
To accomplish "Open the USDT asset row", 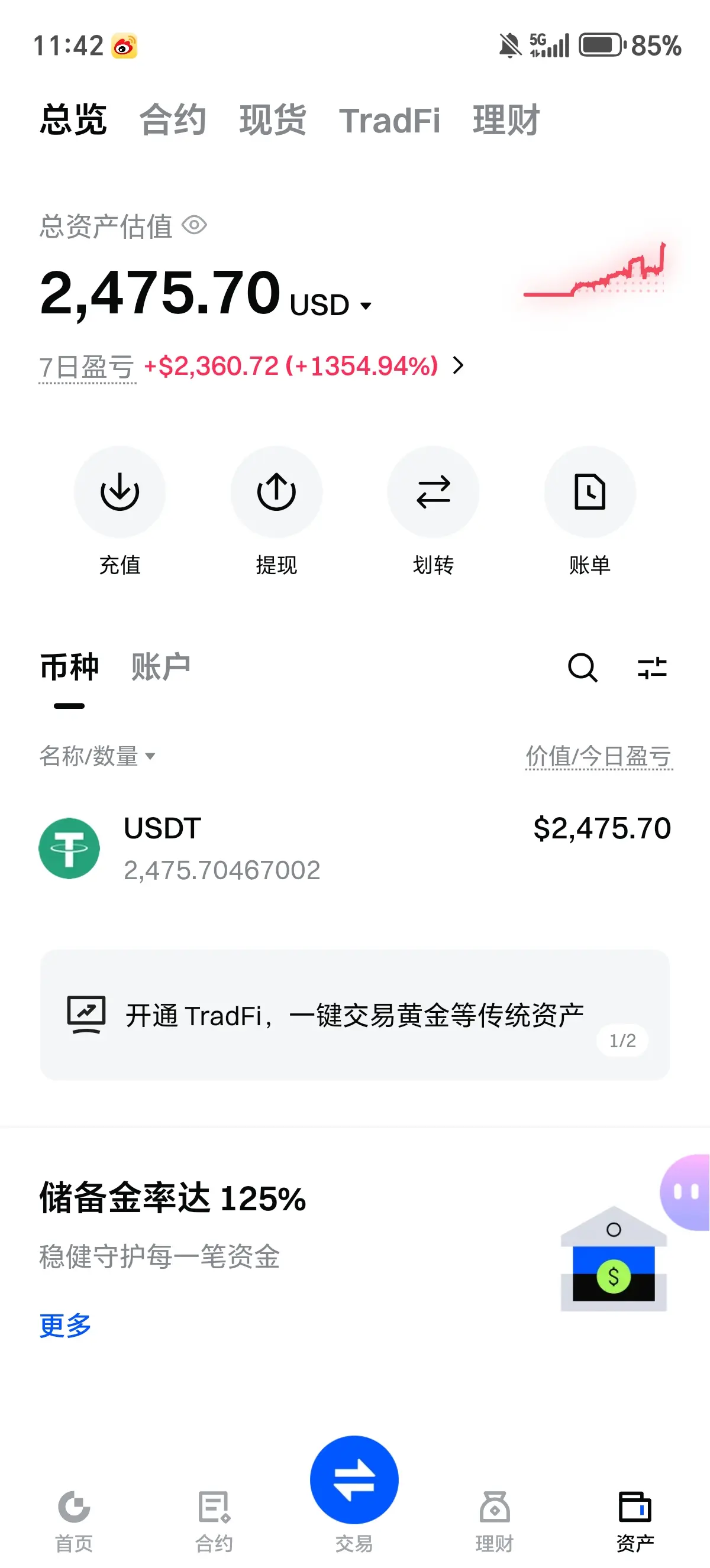I will [x=355, y=848].
